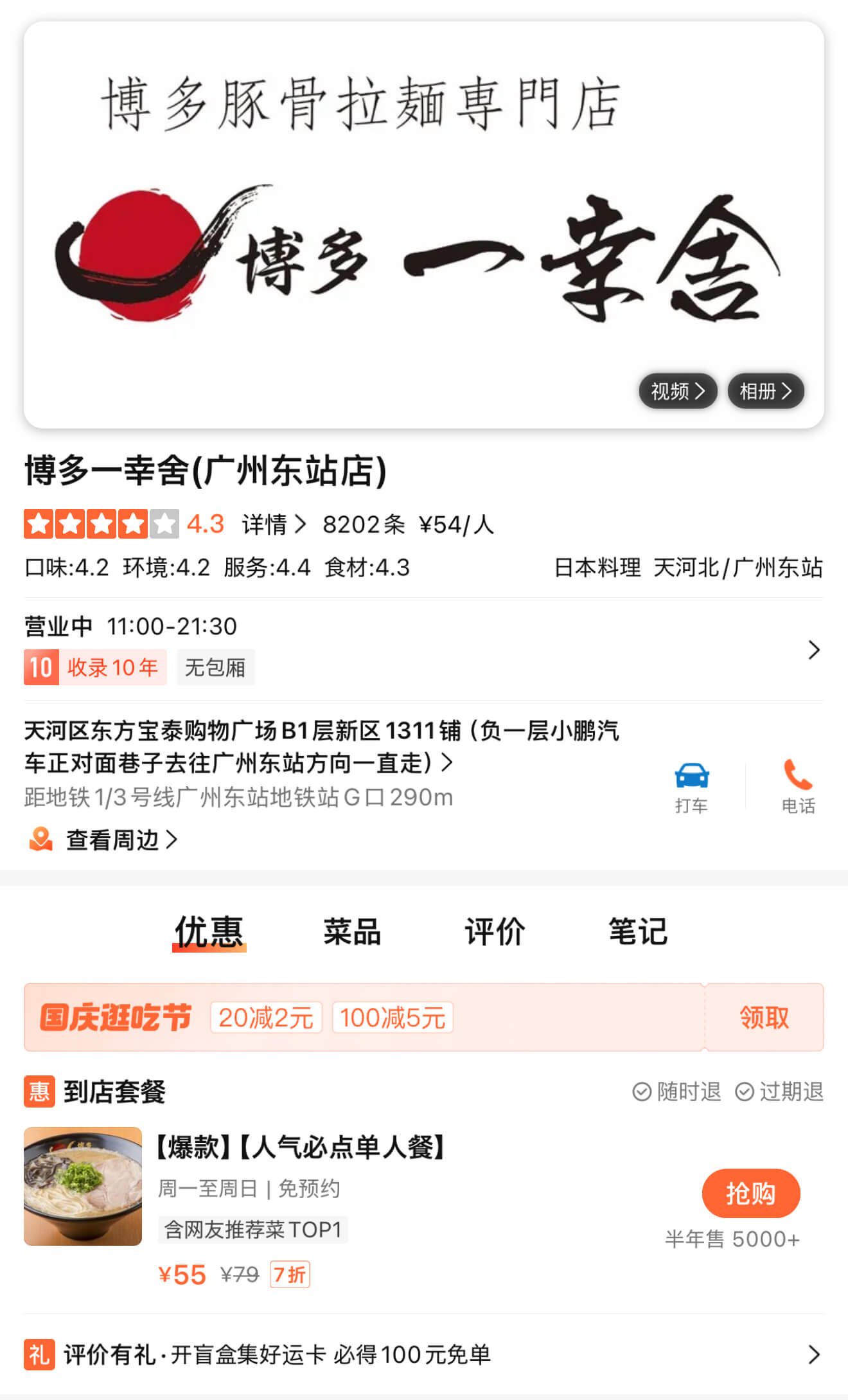Select the 优惠 tab
Image resolution: width=848 pixels, height=1400 pixels.
coord(209,932)
